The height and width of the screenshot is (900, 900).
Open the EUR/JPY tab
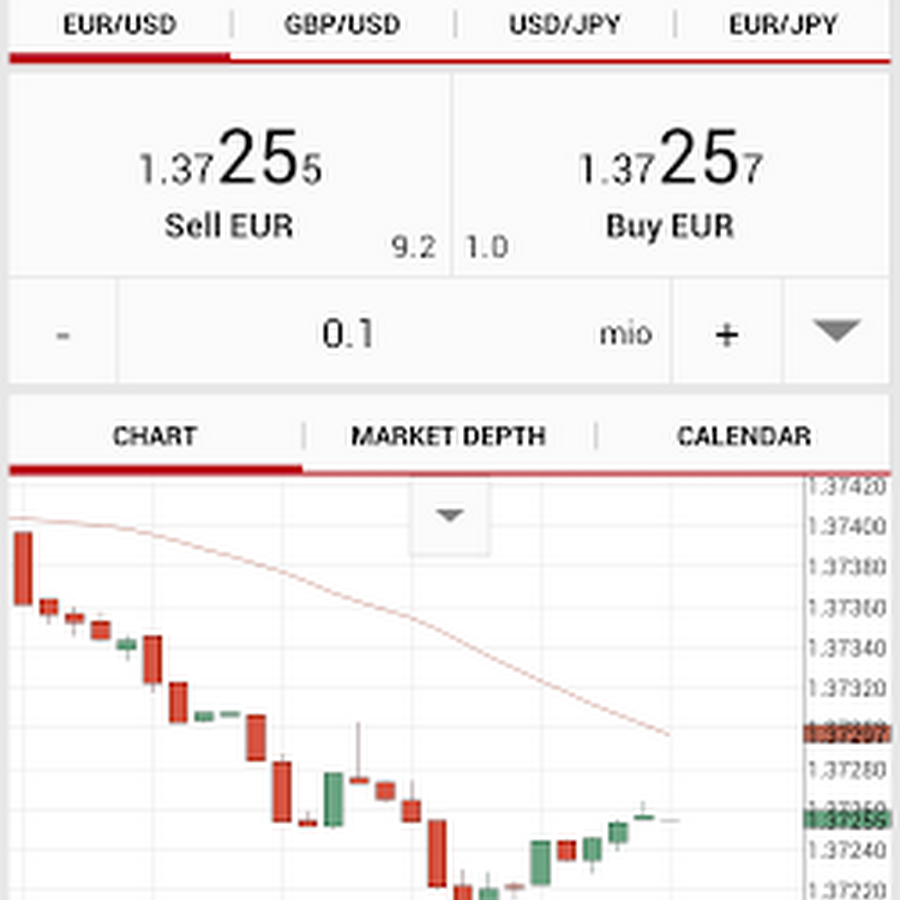click(x=783, y=26)
